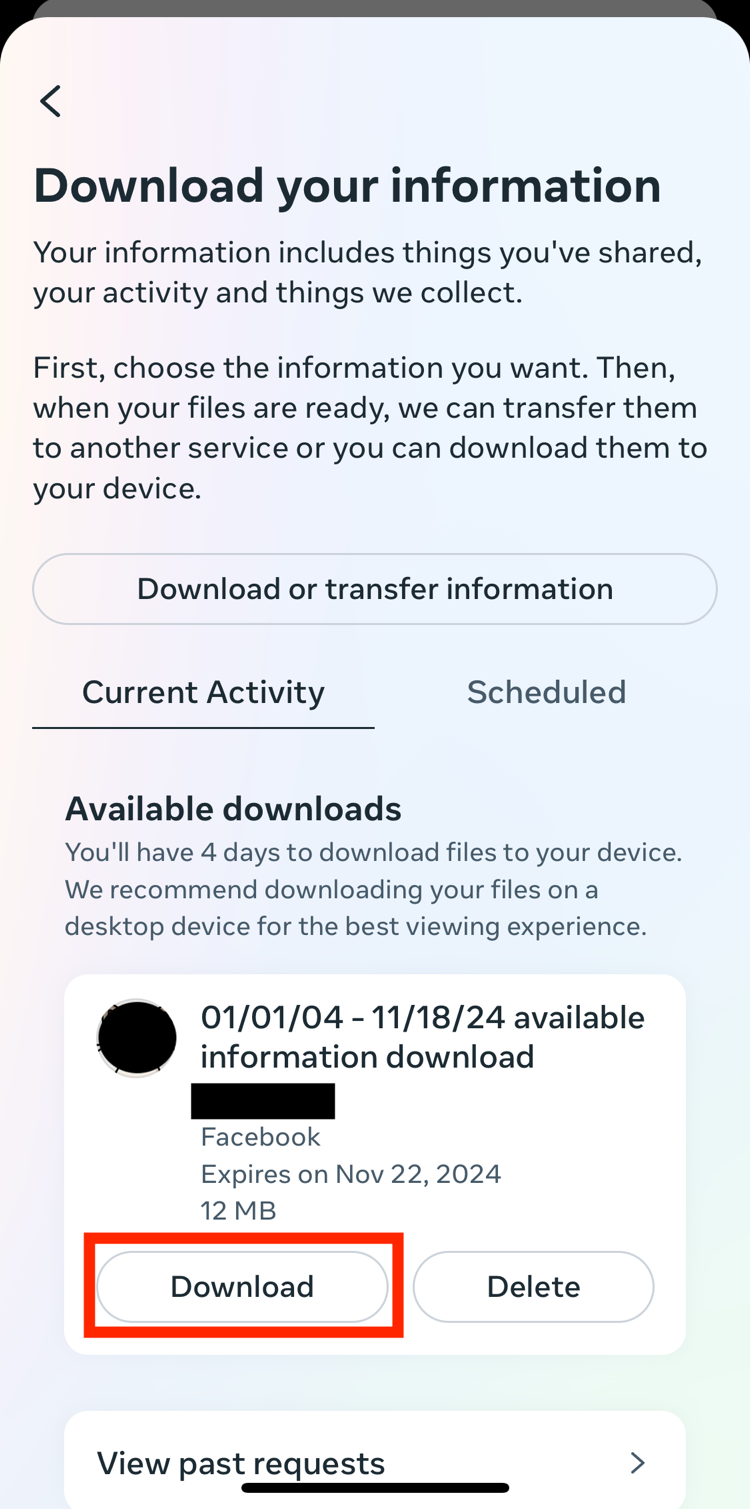Switch to the Scheduled tab
Screen dimensions: 750x1509
click(546, 692)
